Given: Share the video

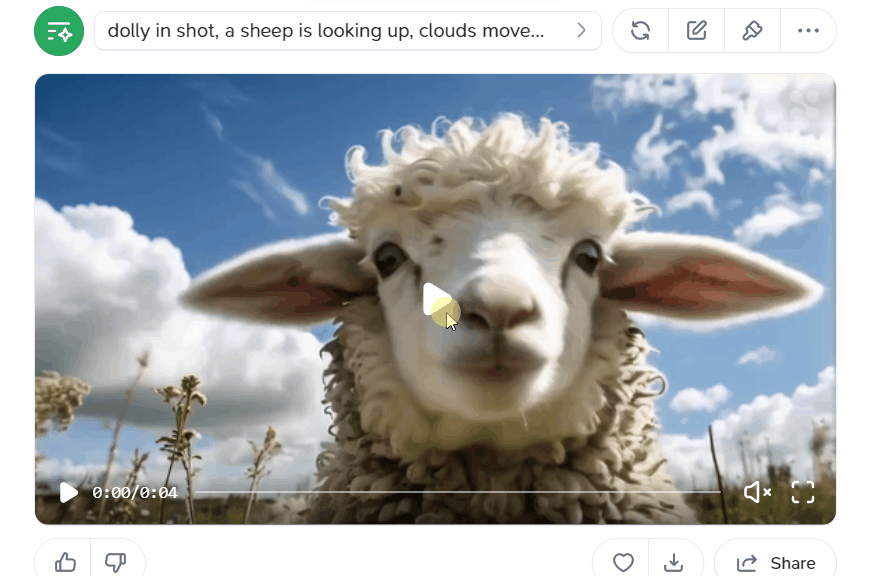Looking at the screenshot, I should point(776,563).
